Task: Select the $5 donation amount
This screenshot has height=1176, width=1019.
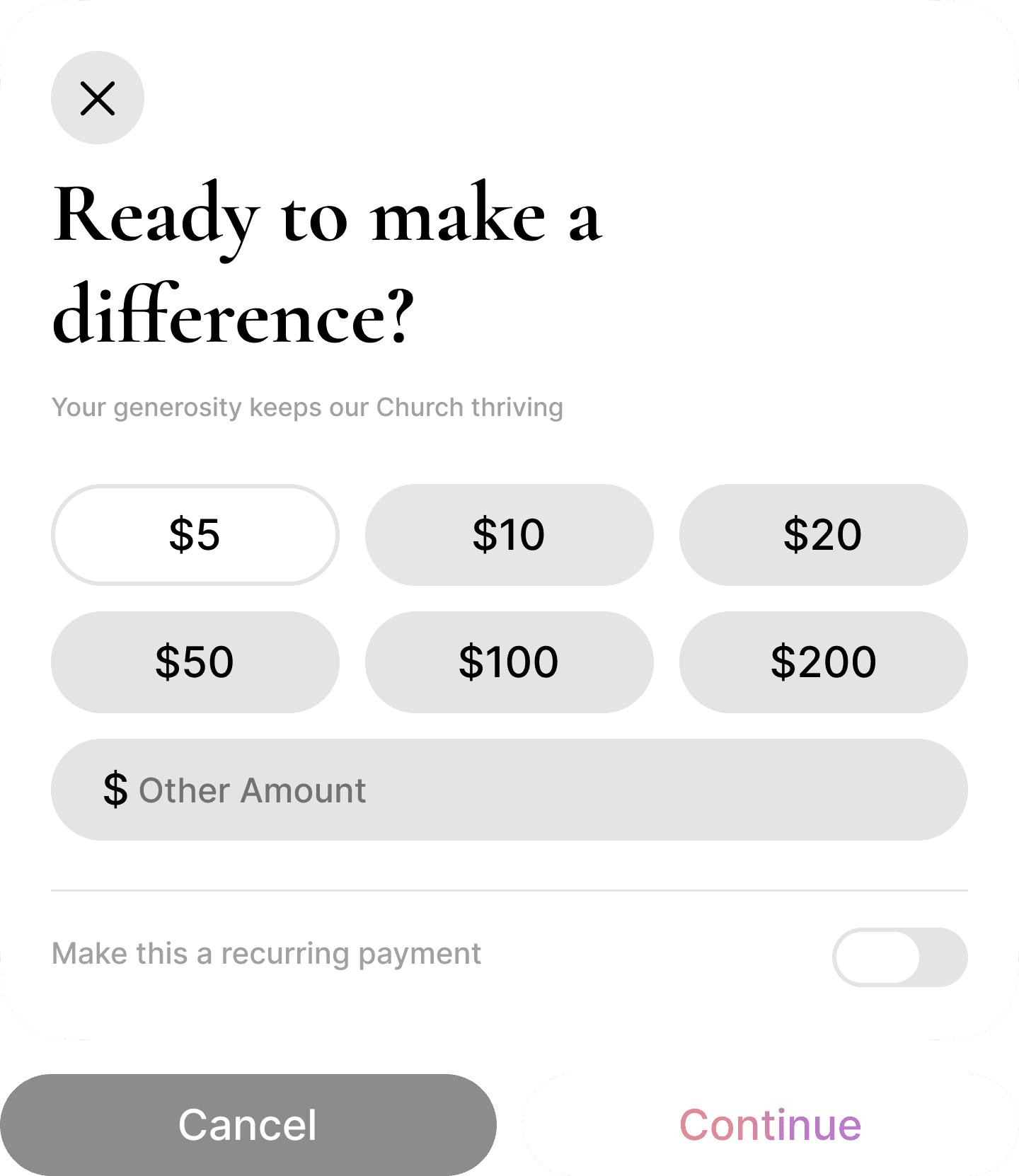Action: pyautogui.click(x=195, y=535)
